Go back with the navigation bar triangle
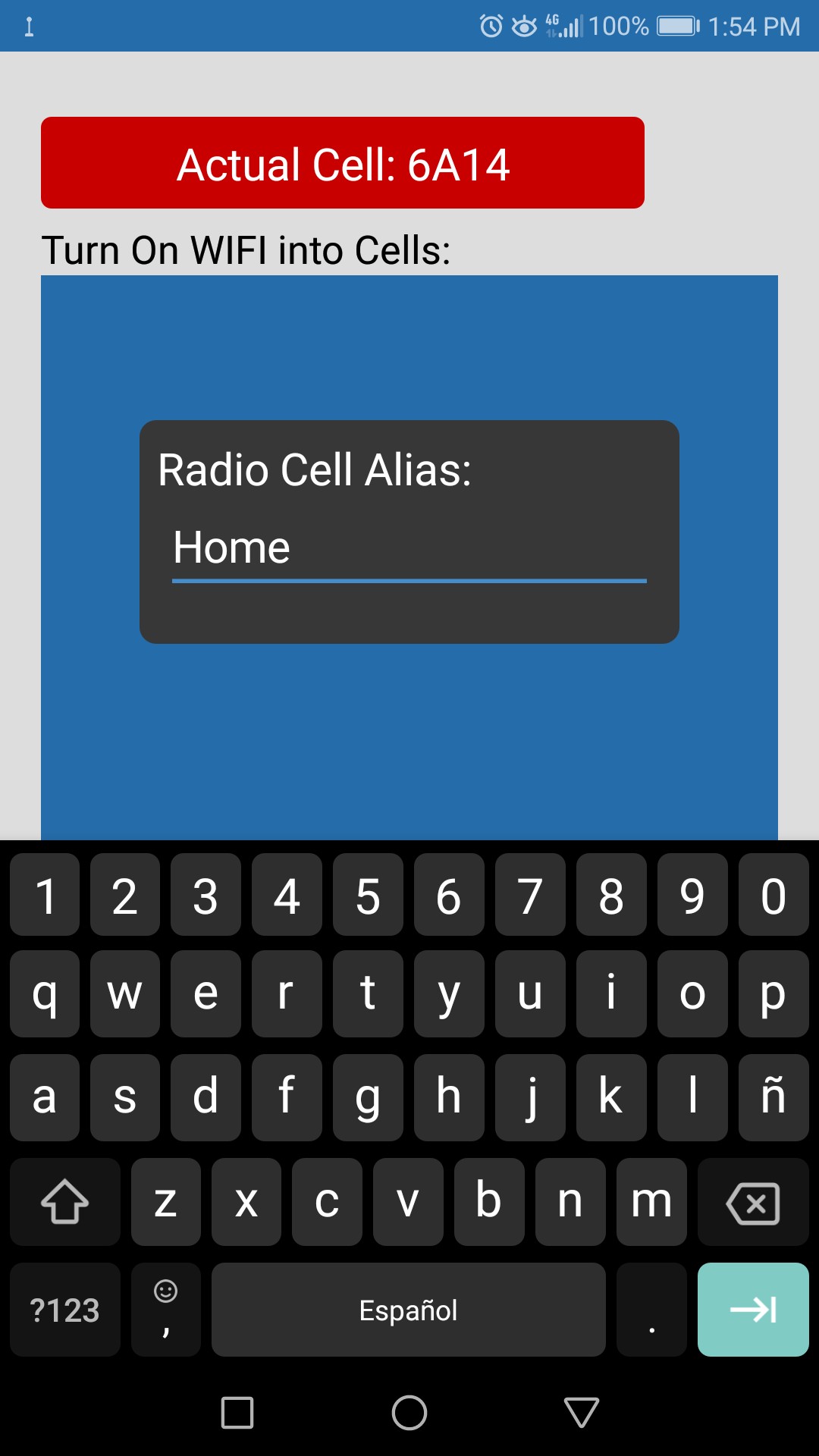Viewport: 819px width, 1456px height. 582,1413
